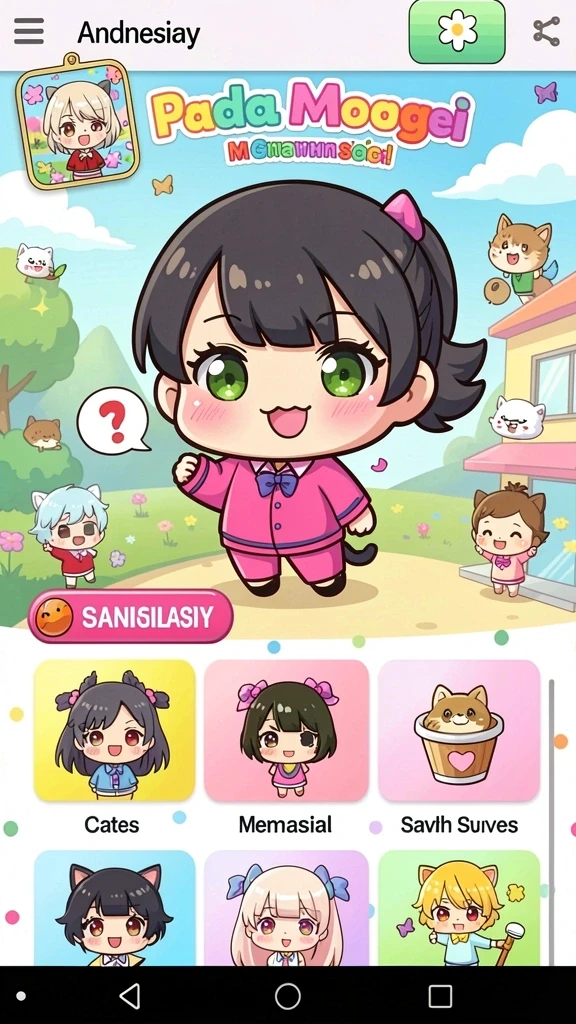Go back with the system back button

pos(130,996)
